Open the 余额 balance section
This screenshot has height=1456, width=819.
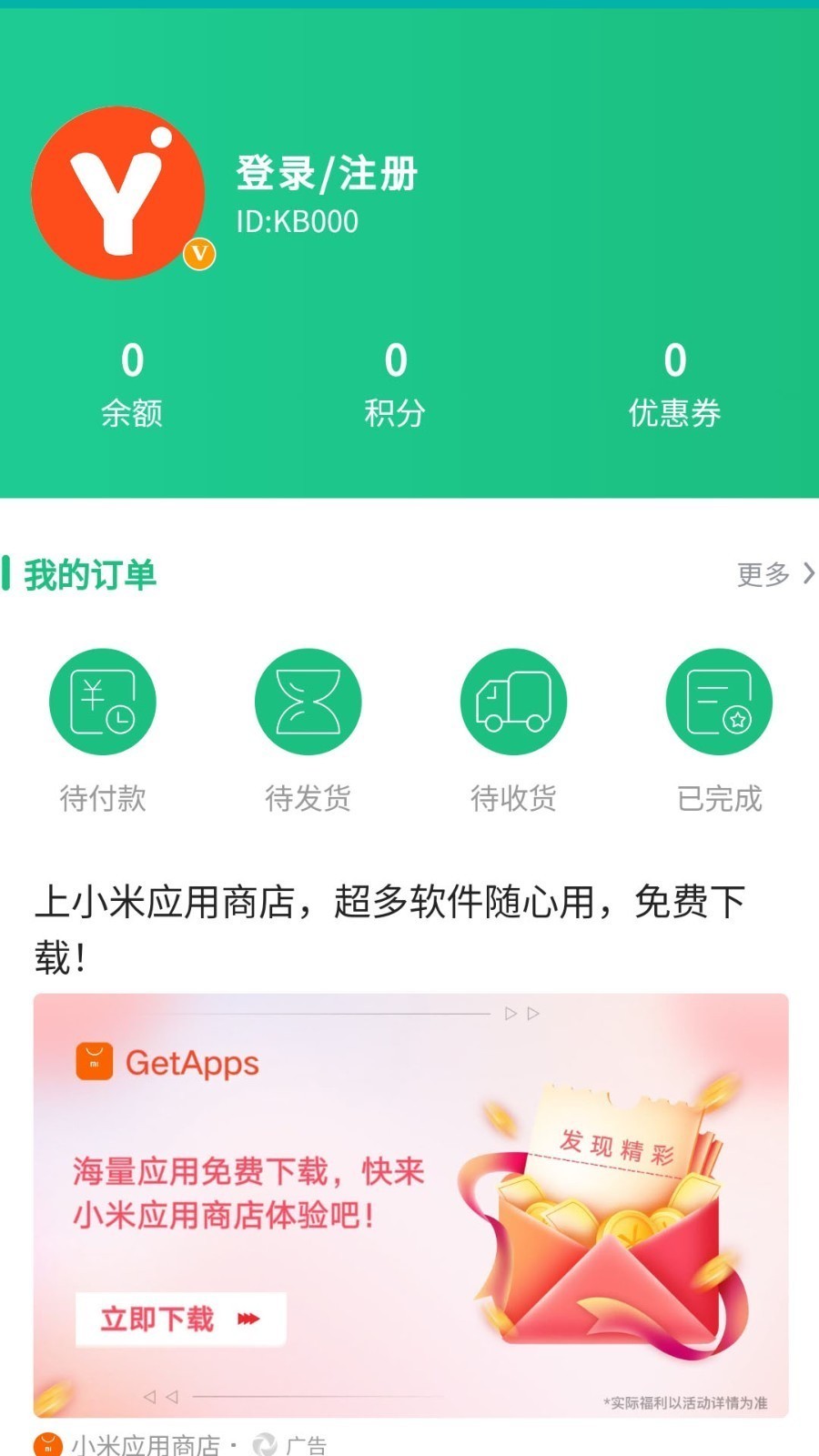[134, 387]
